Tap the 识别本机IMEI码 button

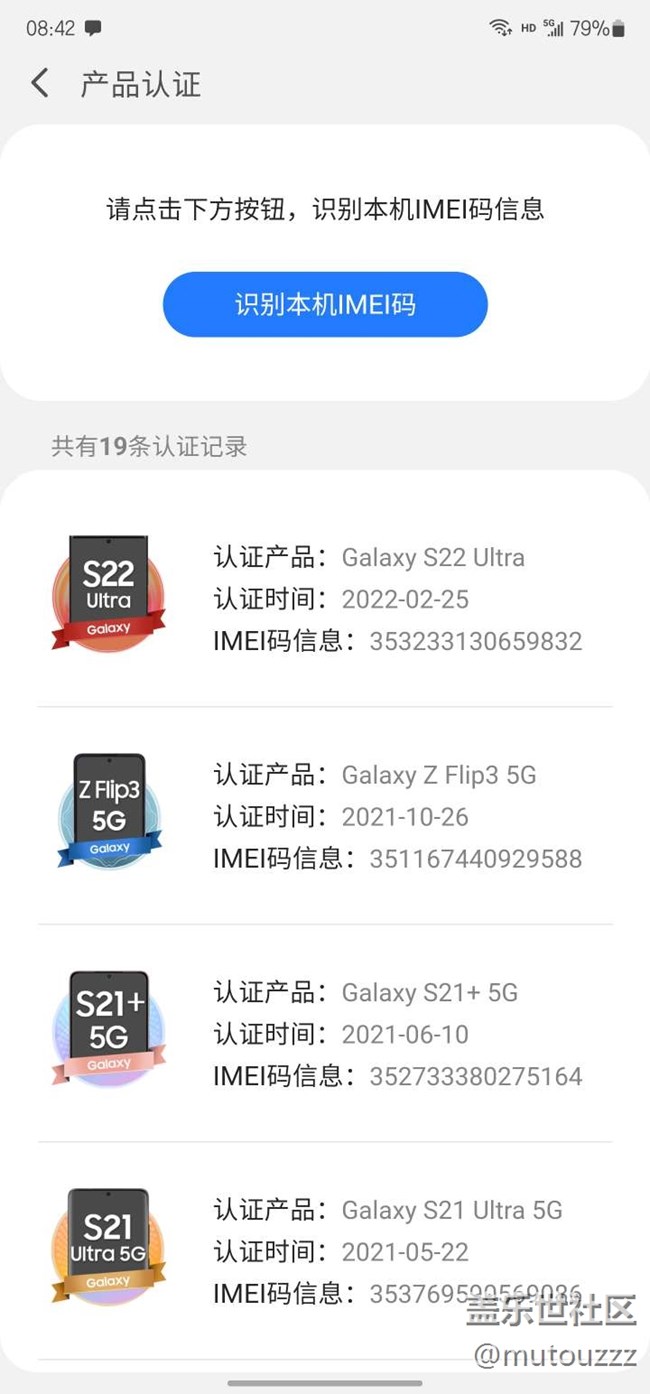[x=325, y=304]
